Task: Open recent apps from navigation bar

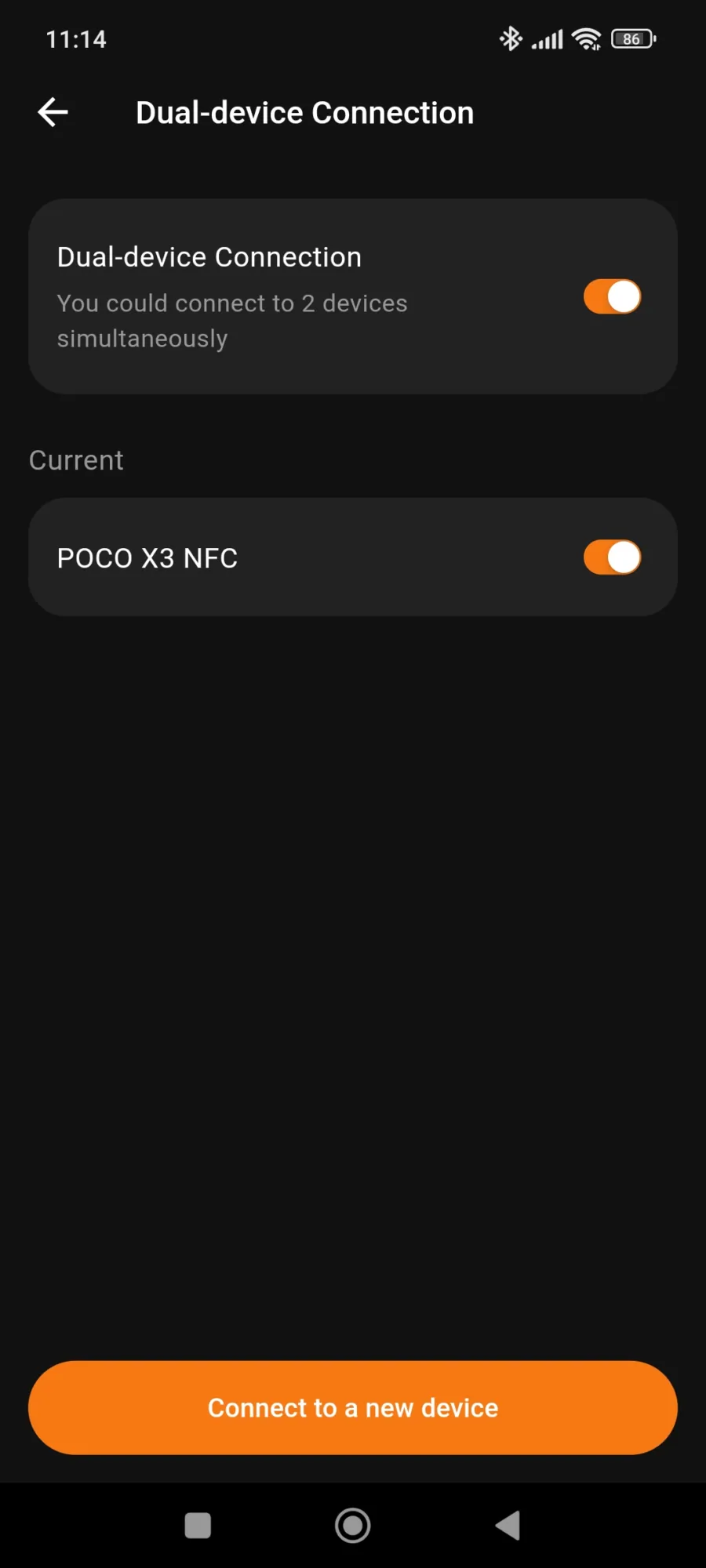Action: click(198, 1526)
